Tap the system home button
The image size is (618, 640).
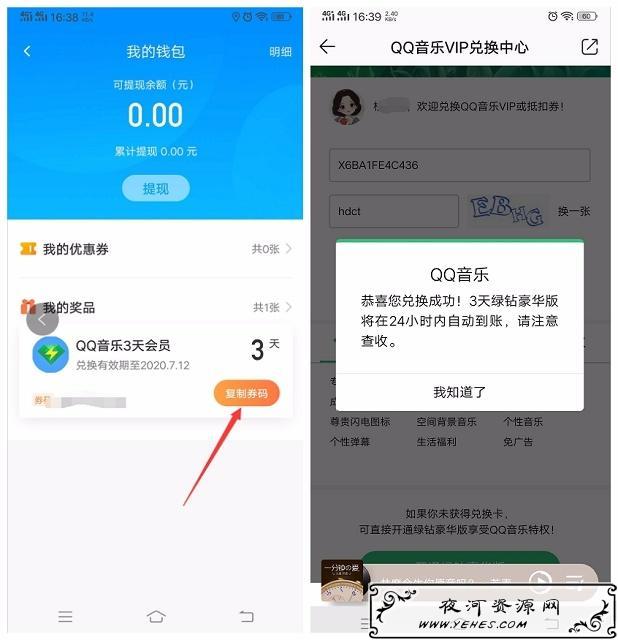(x=155, y=617)
